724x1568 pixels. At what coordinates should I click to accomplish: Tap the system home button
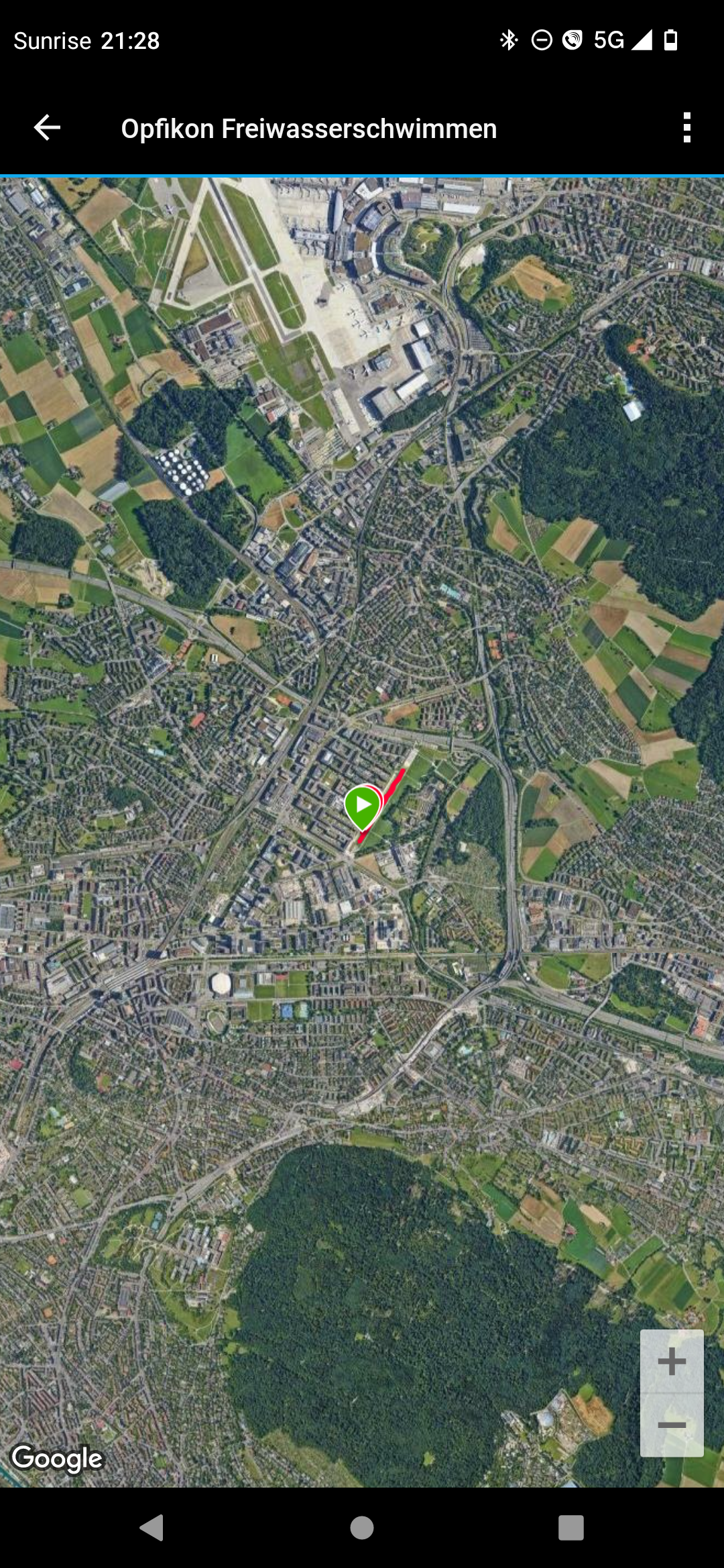[x=362, y=1528]
